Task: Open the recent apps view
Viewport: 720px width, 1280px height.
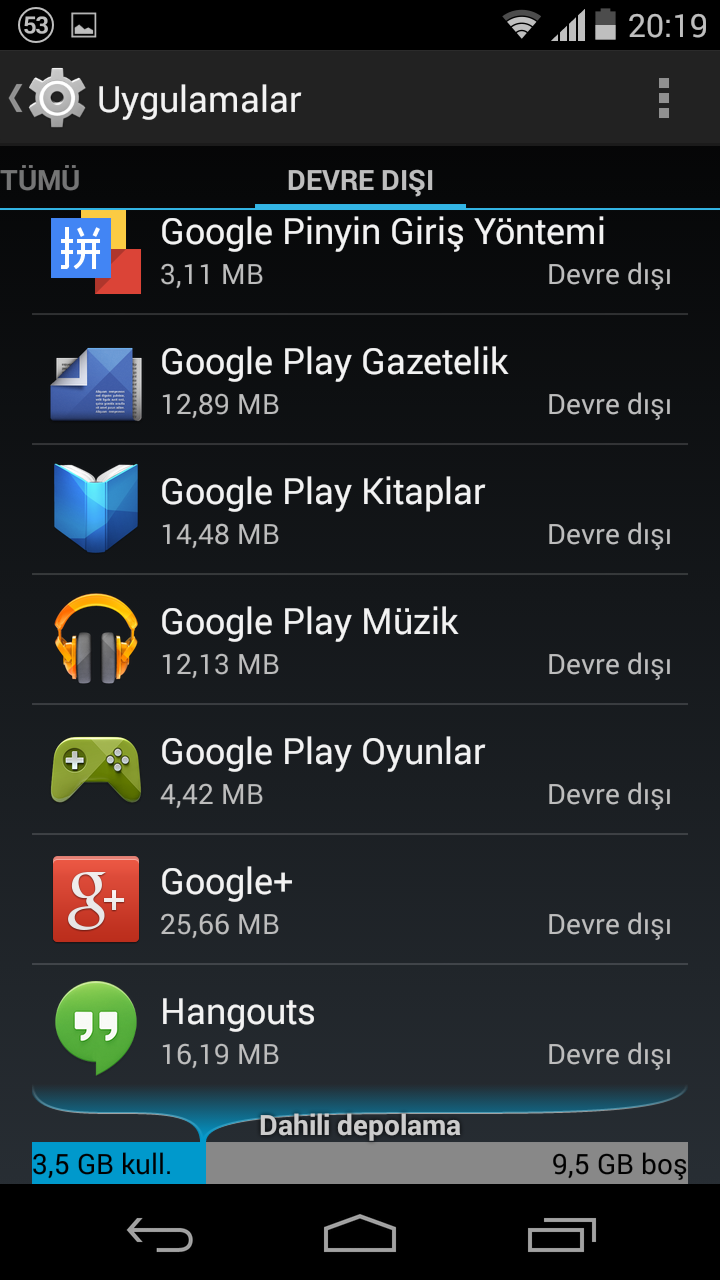Action: (561, 1234)
